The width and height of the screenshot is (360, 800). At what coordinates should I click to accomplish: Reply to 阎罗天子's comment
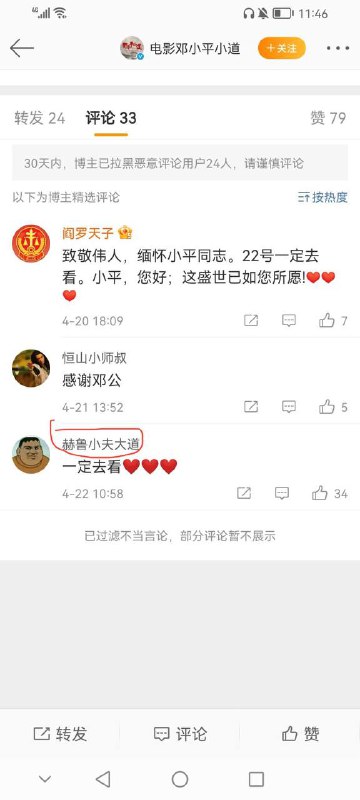tap(289, 320)
